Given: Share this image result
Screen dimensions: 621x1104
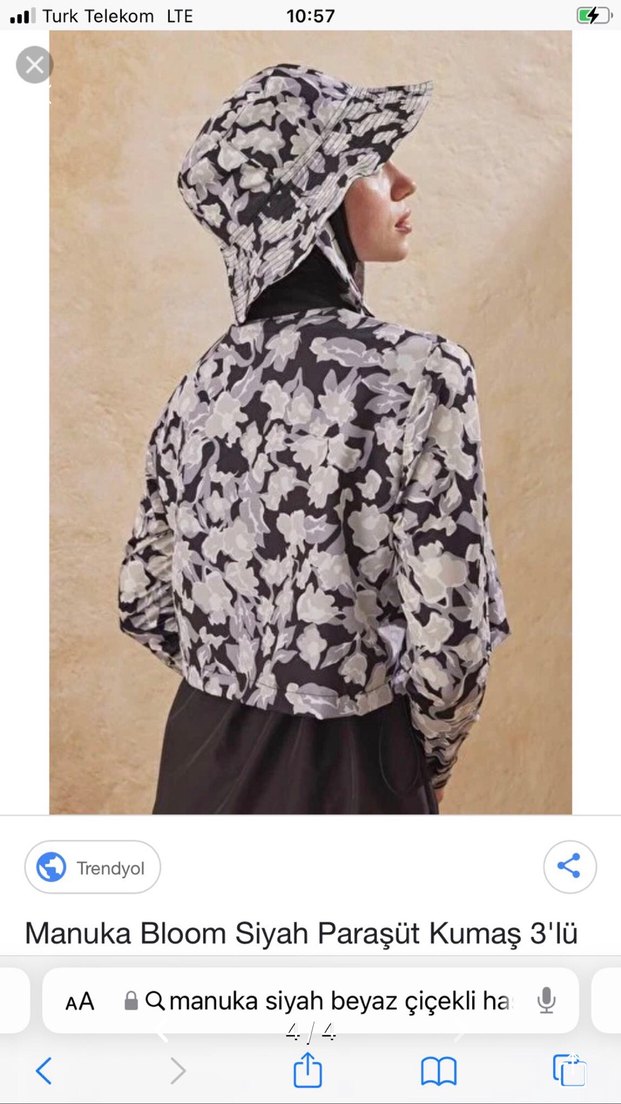Looking at the screenshot, I should pyautogui.click(x=569, y=867).
